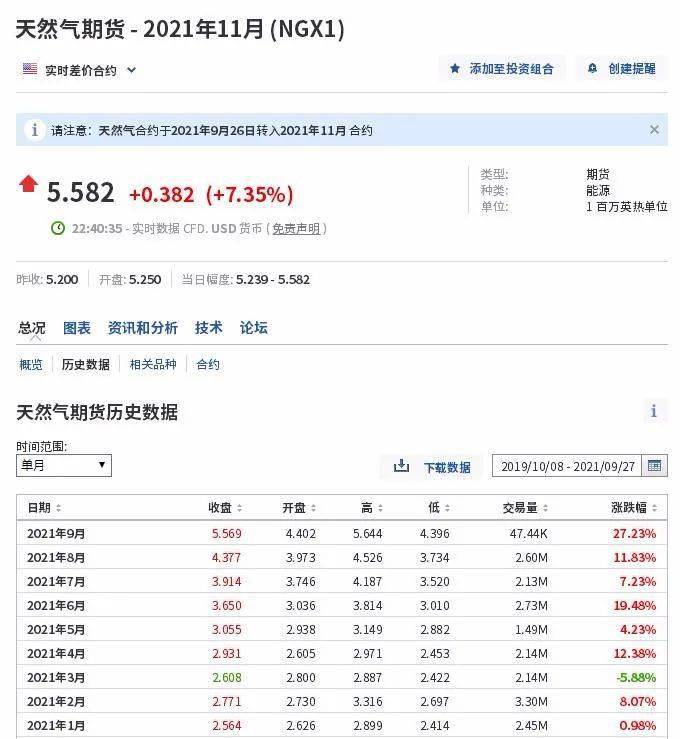The height and width of the screenshot is (739, 680).
Task: Select the 概览 sub-tab
Action: (31, 365)
